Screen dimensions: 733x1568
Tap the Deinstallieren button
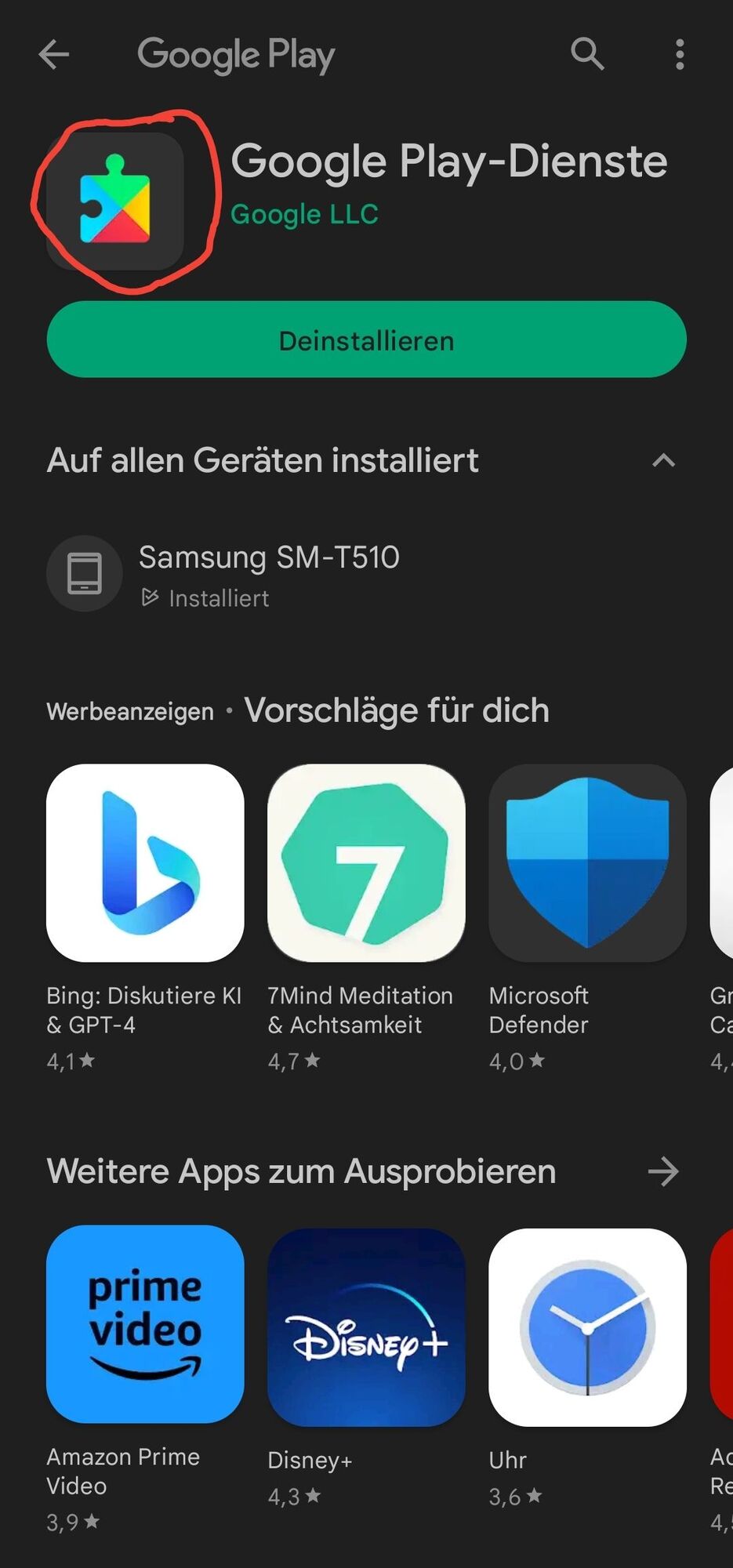[x=366, y=340]
